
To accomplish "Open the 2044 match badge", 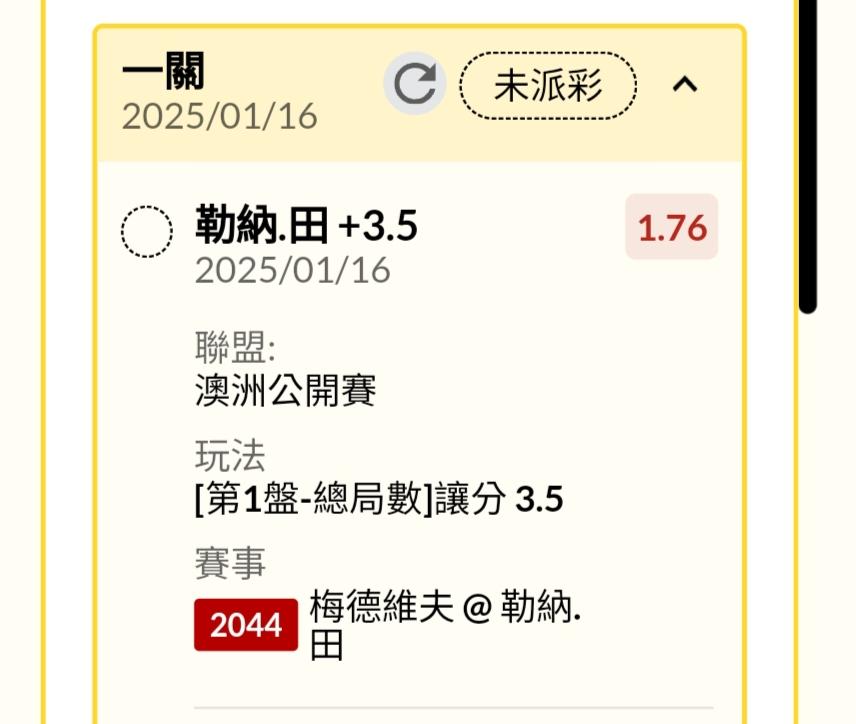I will [x=246, y=625].
